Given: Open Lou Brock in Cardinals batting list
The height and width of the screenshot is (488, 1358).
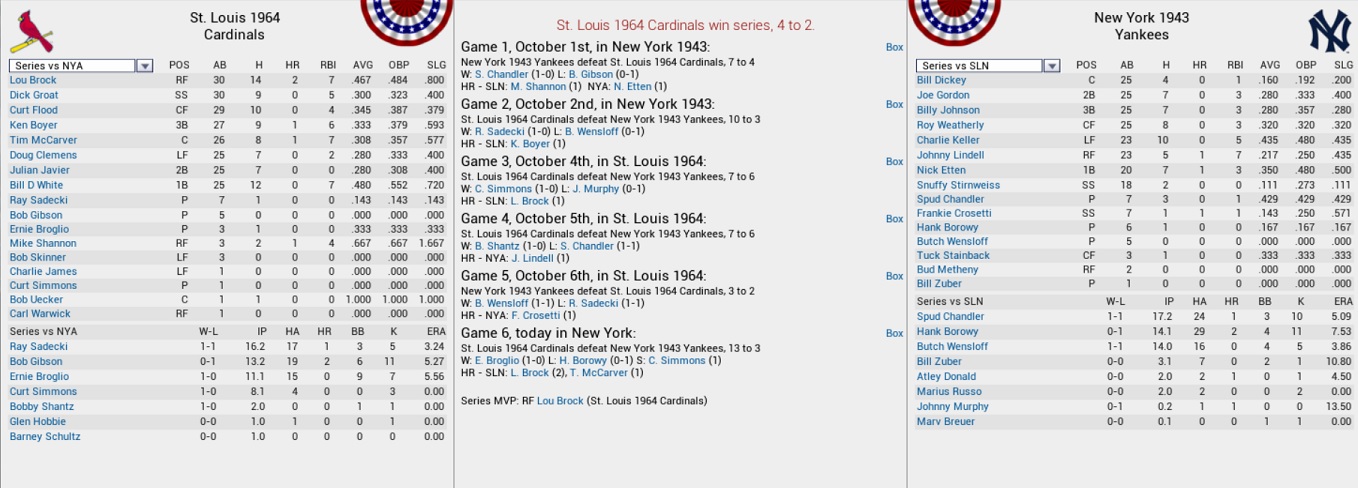Looking at the screenshot, I should pyautogui.click(x=33, y=81).
